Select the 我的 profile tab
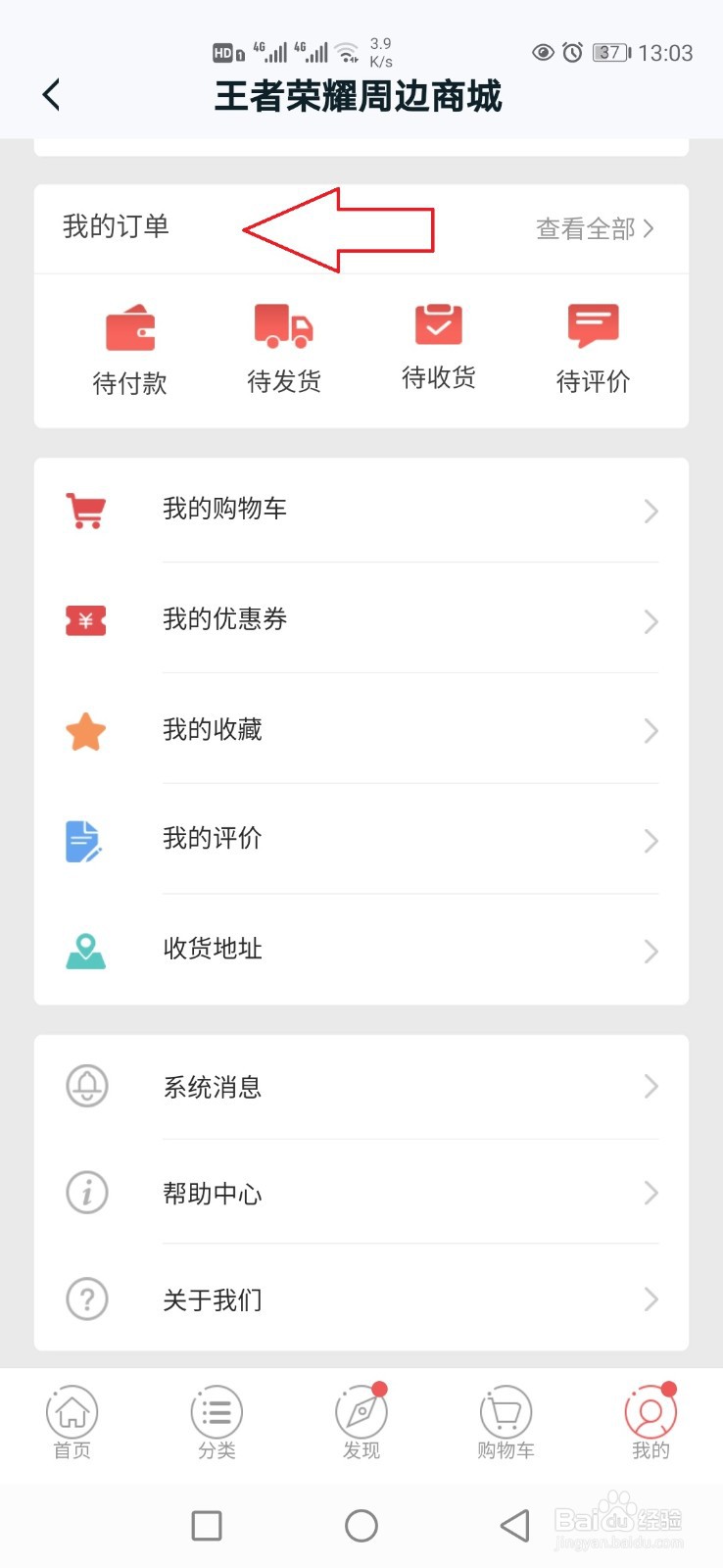Viewport: 723px width, 1568px height. tap(651, 1423)
